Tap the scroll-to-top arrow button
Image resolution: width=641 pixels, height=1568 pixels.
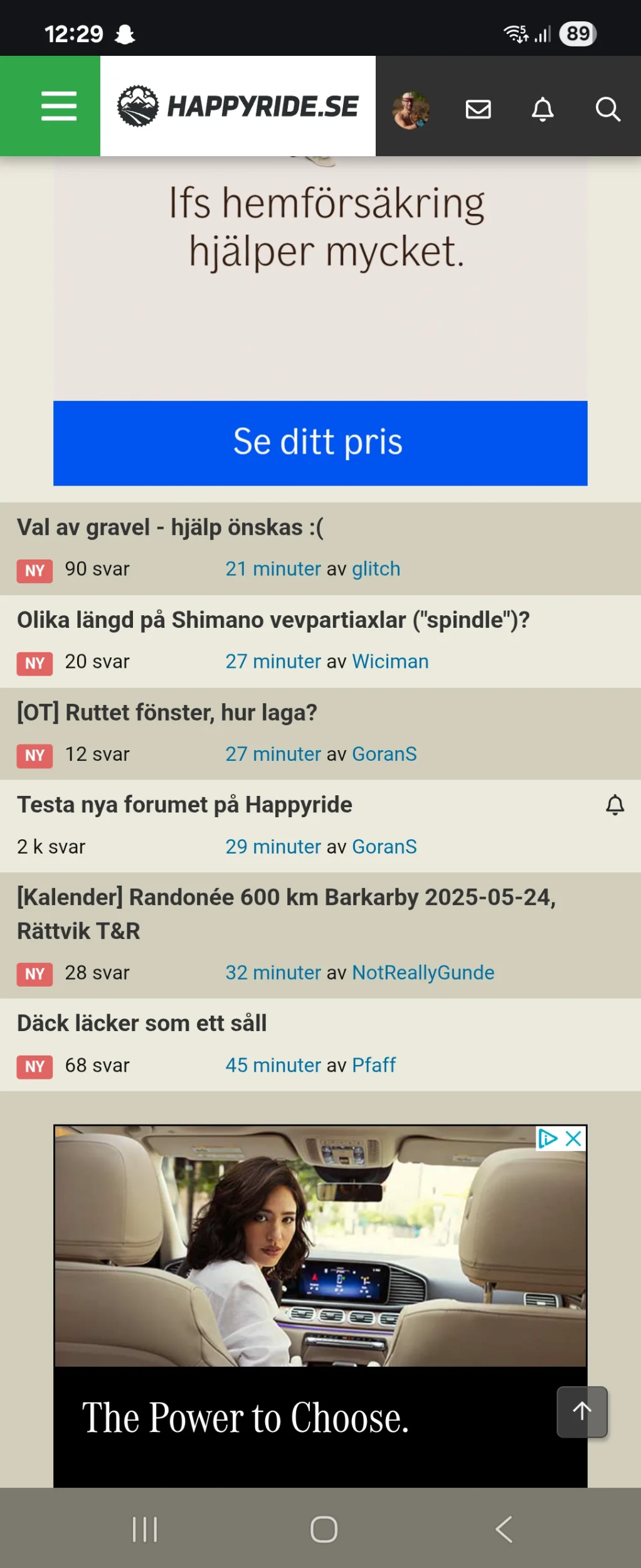[581, 1411]
